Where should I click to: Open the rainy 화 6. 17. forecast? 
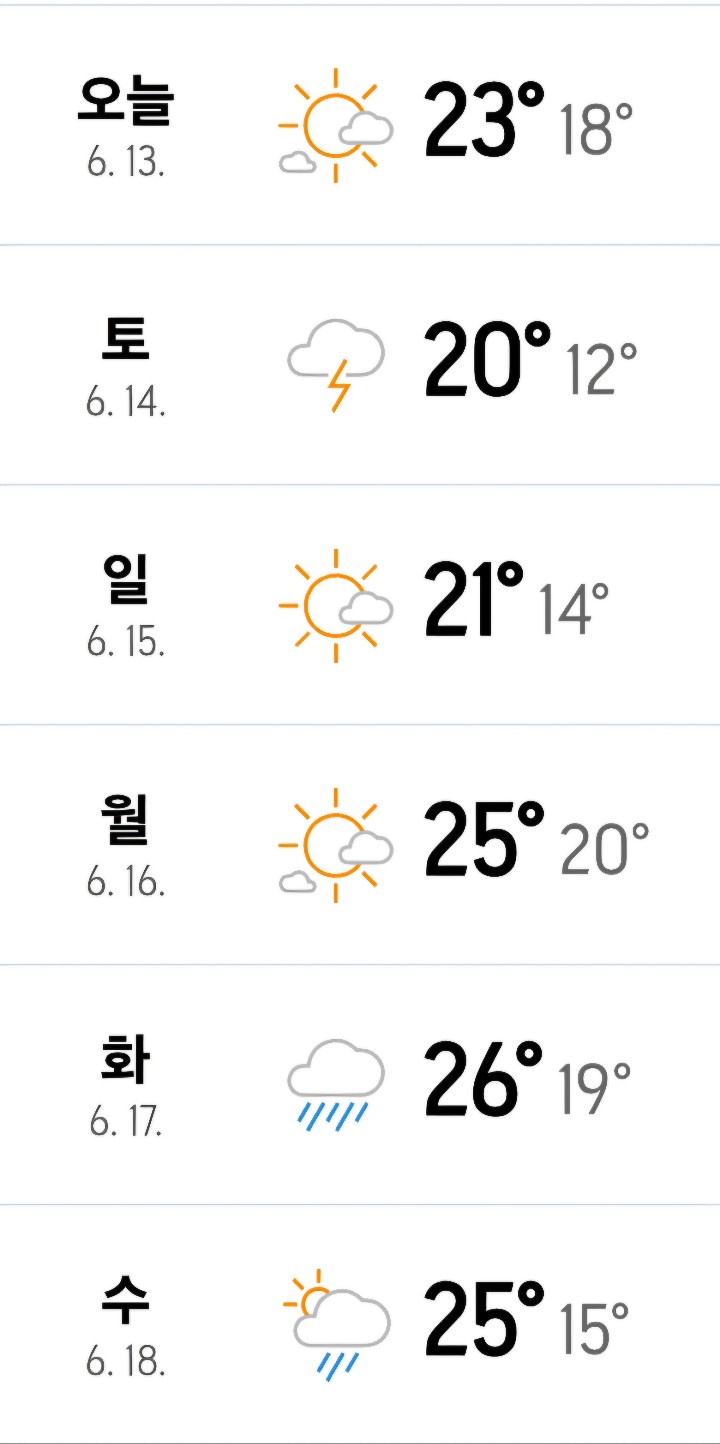360,1085
